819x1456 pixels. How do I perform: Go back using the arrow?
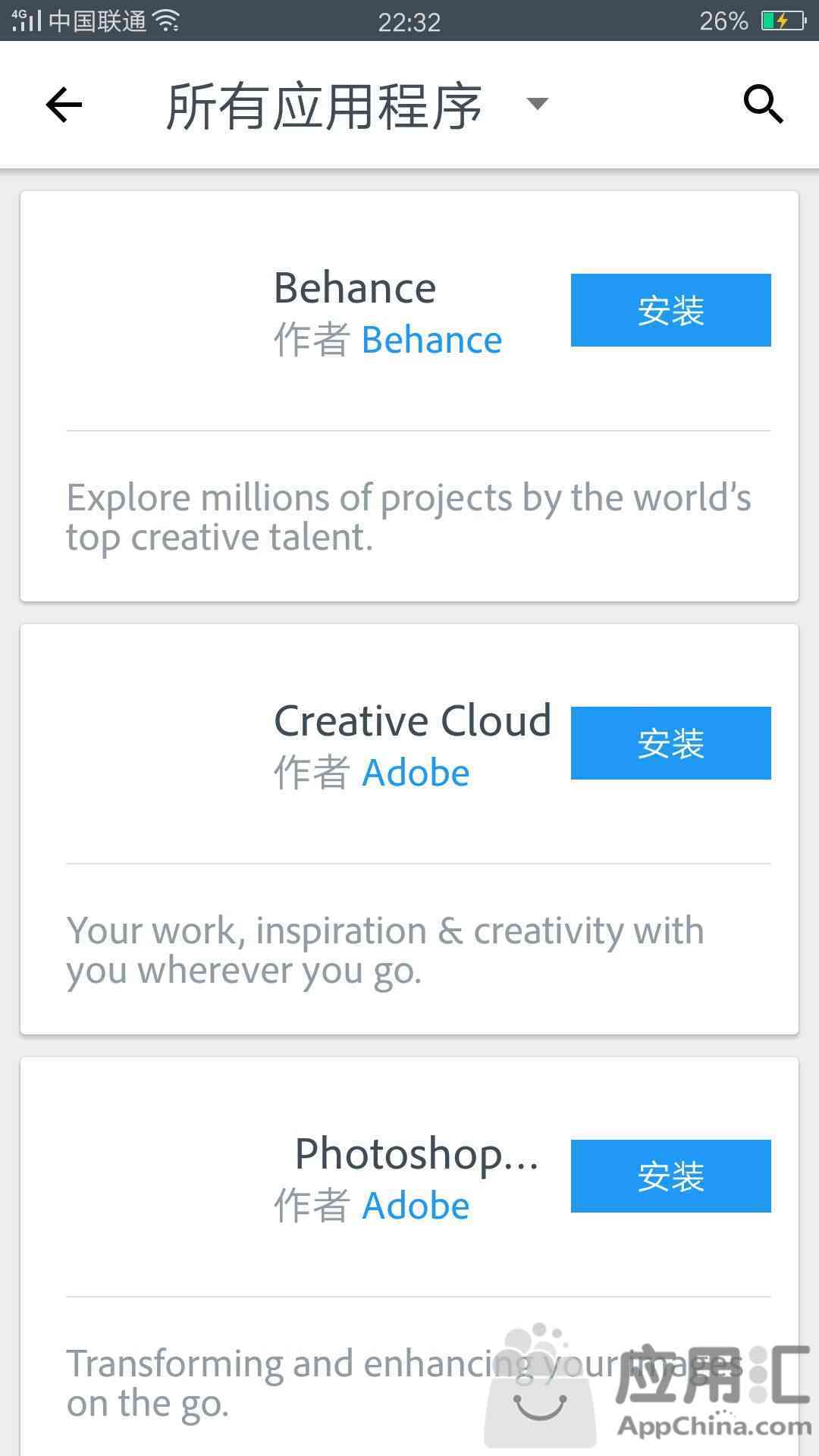click(64, 104)
